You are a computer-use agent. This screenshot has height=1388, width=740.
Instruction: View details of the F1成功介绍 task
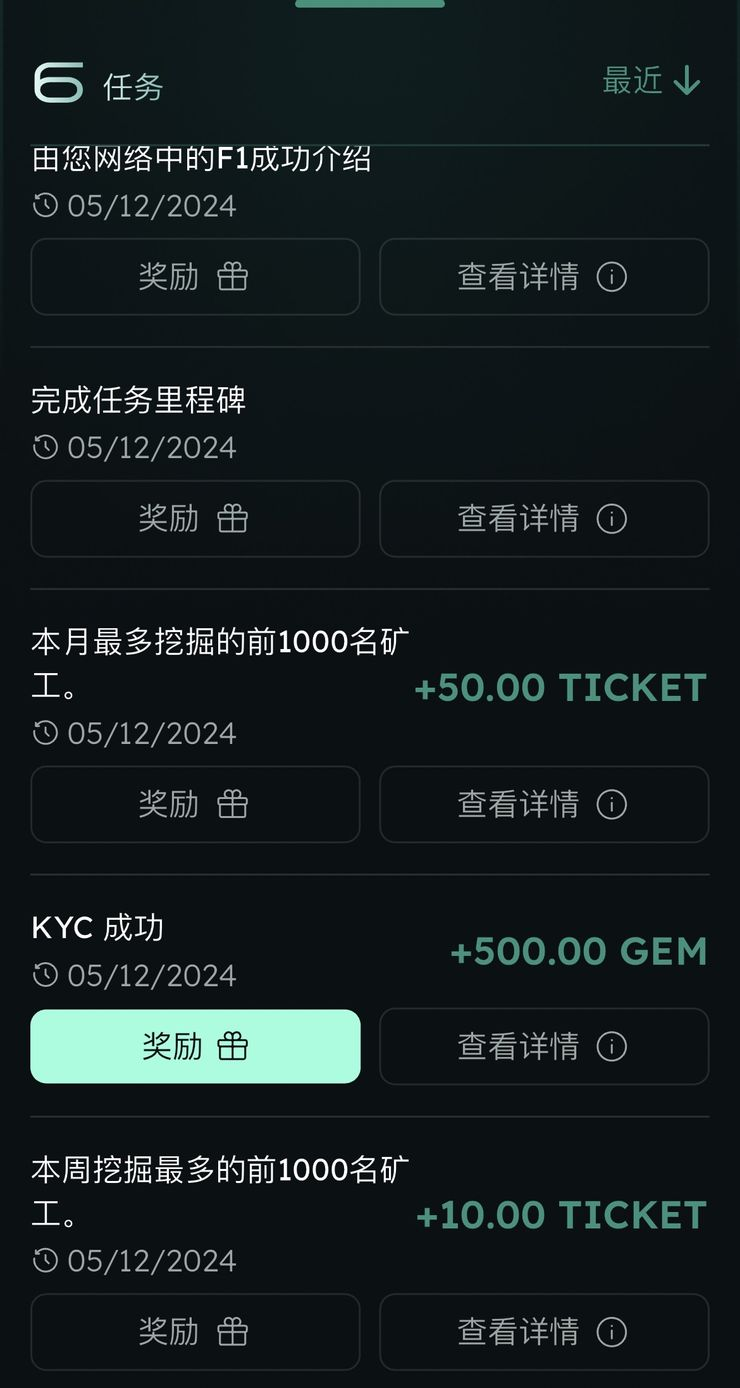pos(544,277)
